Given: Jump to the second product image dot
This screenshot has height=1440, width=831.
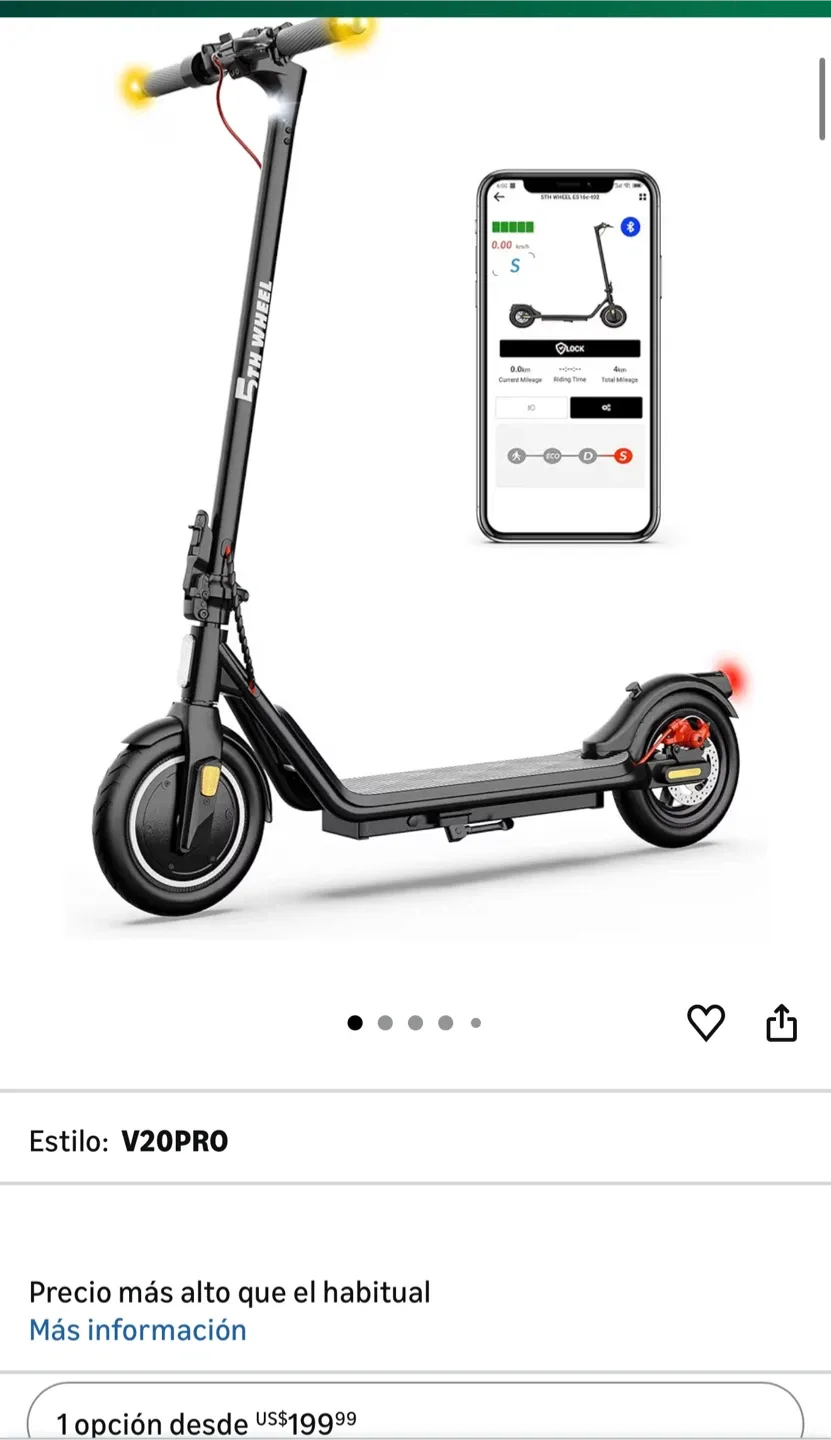Looking at the screenshot, I should (x=385, y=1022).
